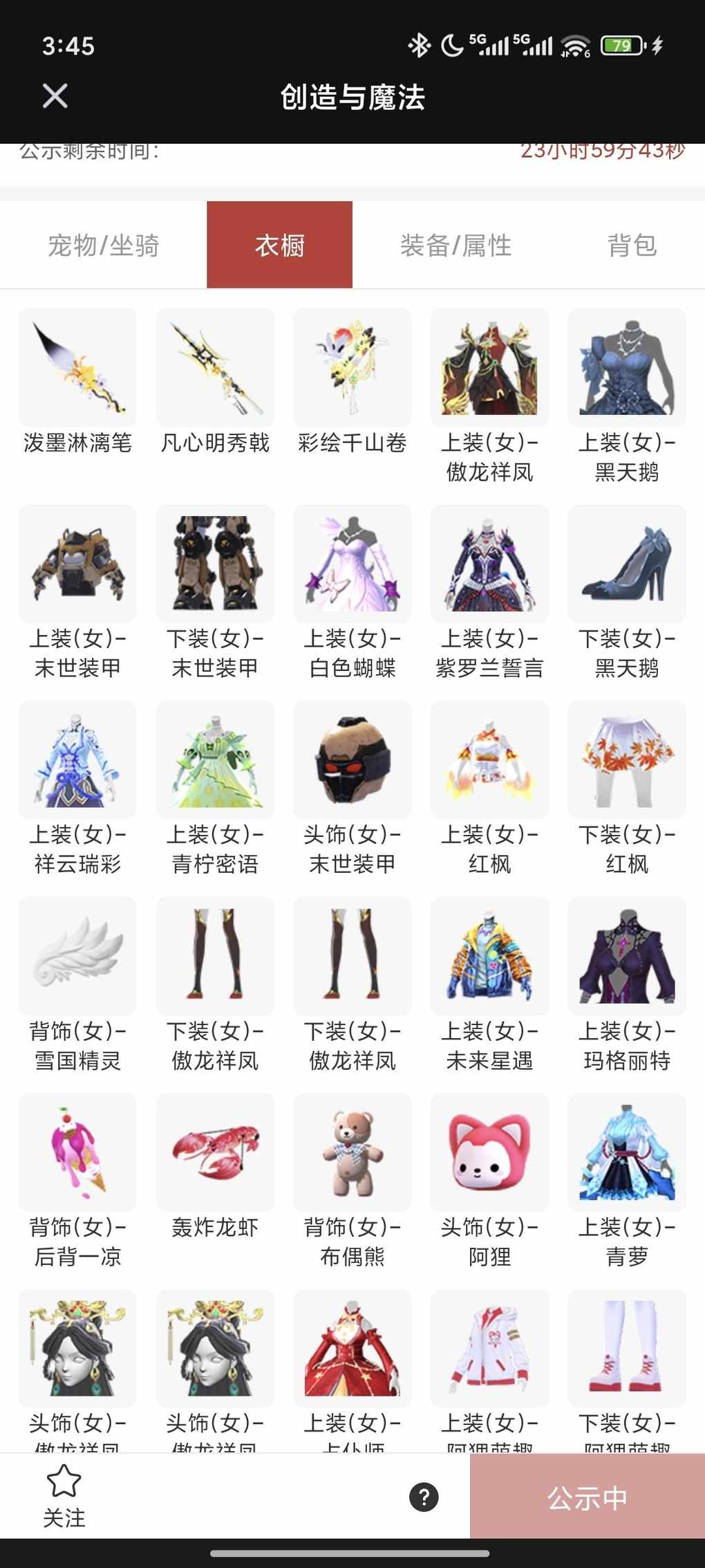View 上装(女)-黑天鹅 outfit
The width and height of the screenshot is (705, 1568).
pos(627,367)
